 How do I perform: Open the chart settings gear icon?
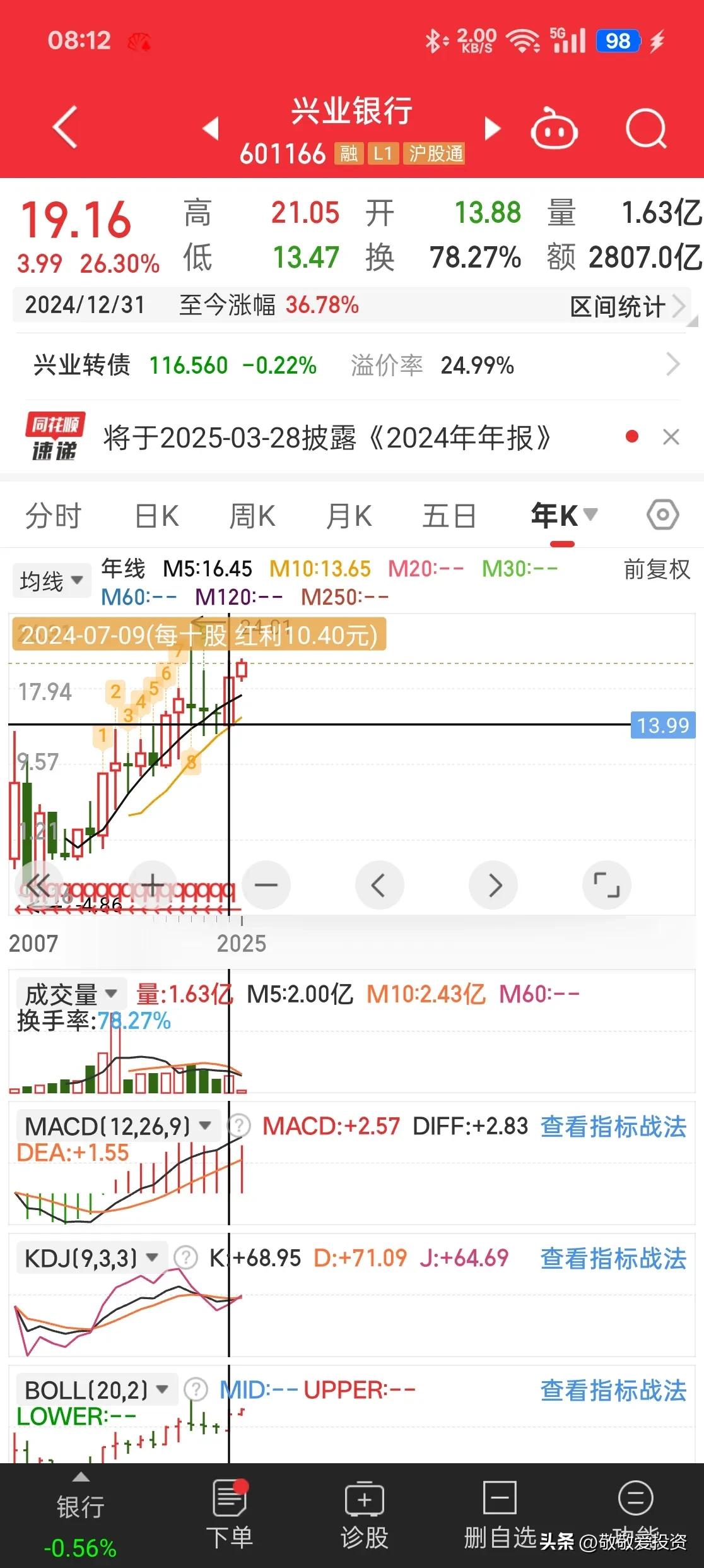pos(663,515)
